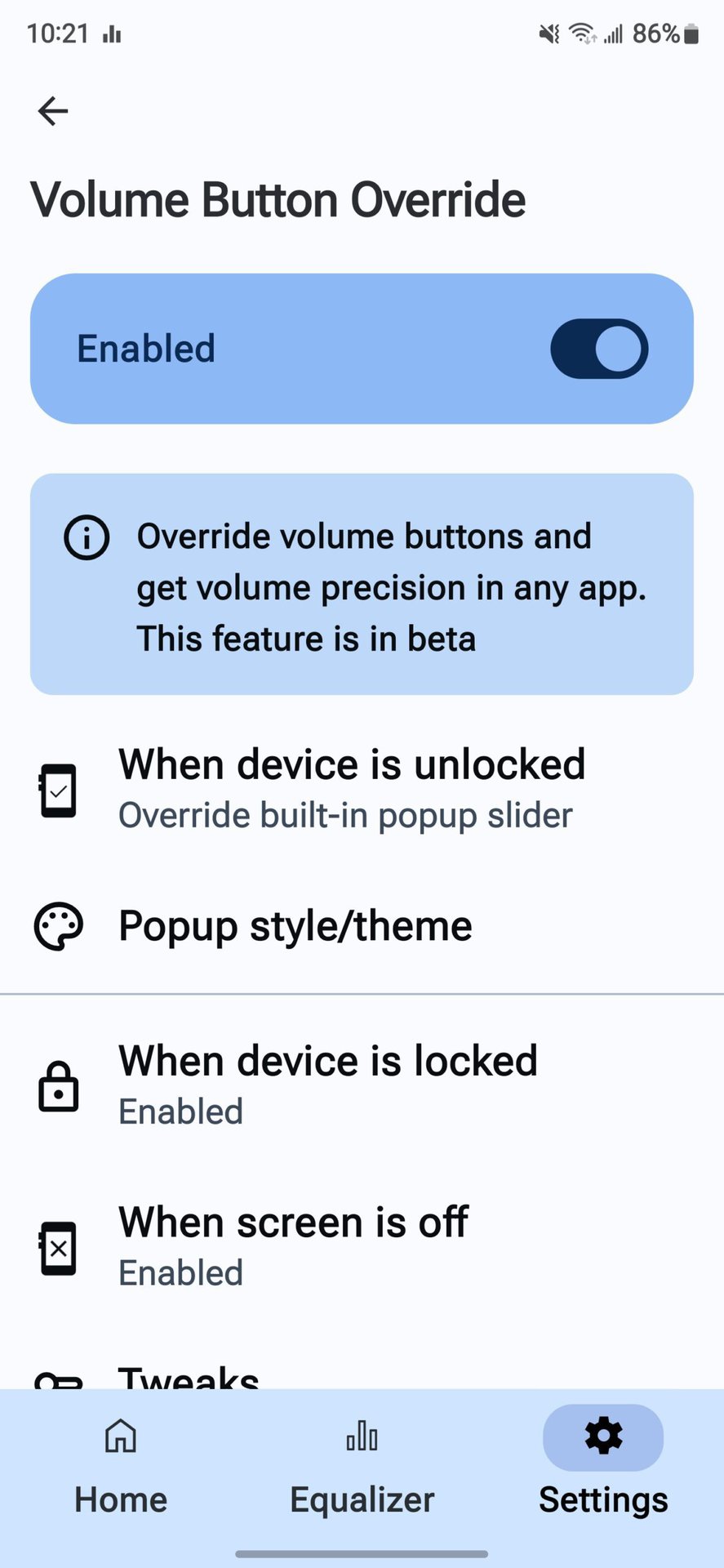The height and width of the screenshot is (1568, 724).
Task: Go back using the arrow icon
Action: click(x=53, y=111)
